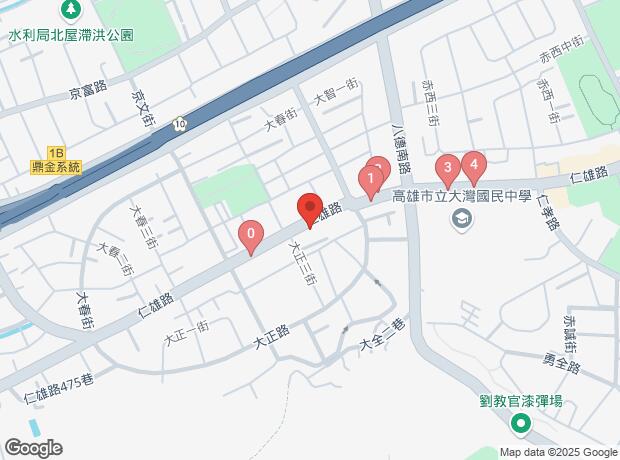Open the 高雄市立大灣國民中學 school place icon

click(463, 219)
